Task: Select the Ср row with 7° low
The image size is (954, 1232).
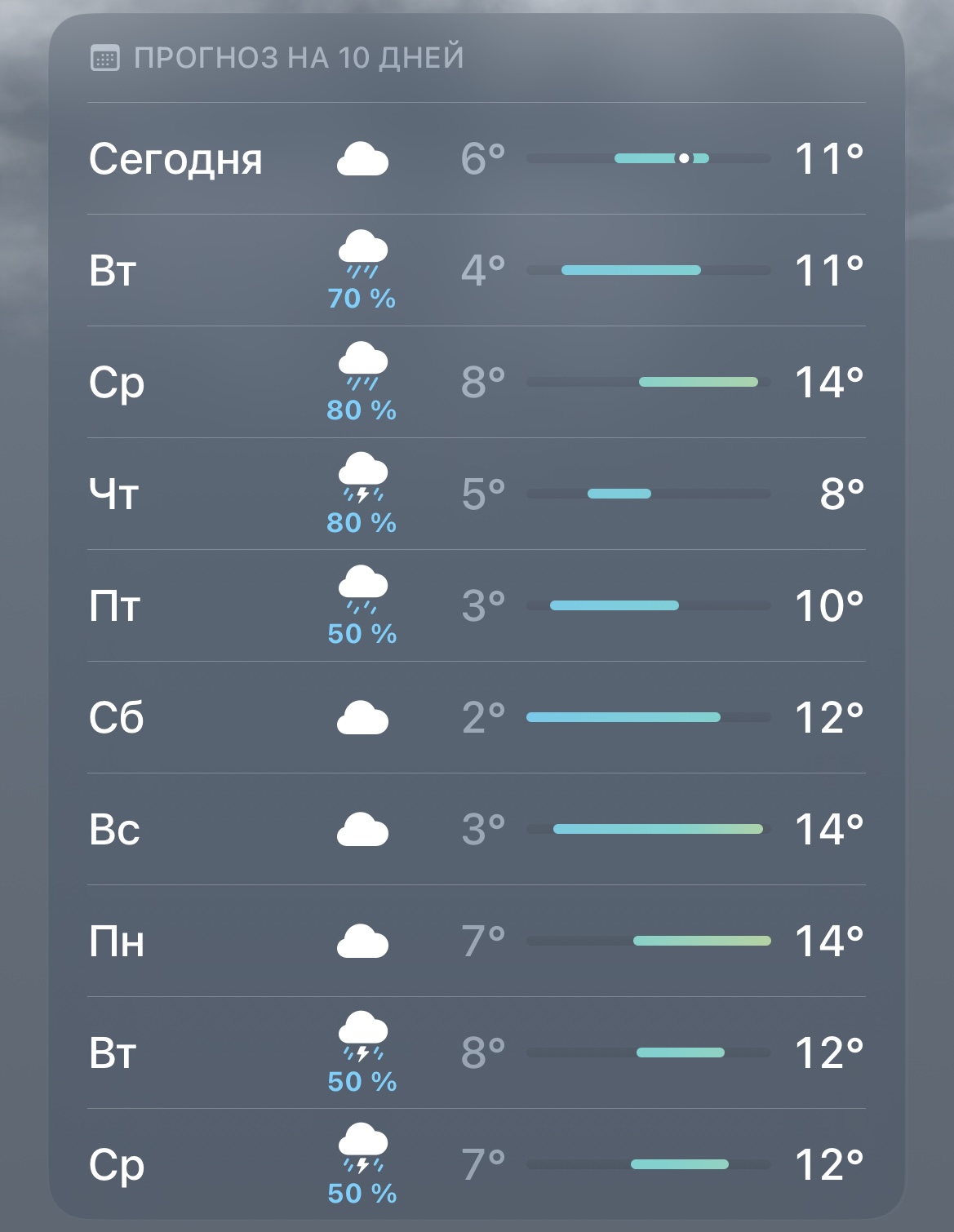Action: coord(477,1164)
